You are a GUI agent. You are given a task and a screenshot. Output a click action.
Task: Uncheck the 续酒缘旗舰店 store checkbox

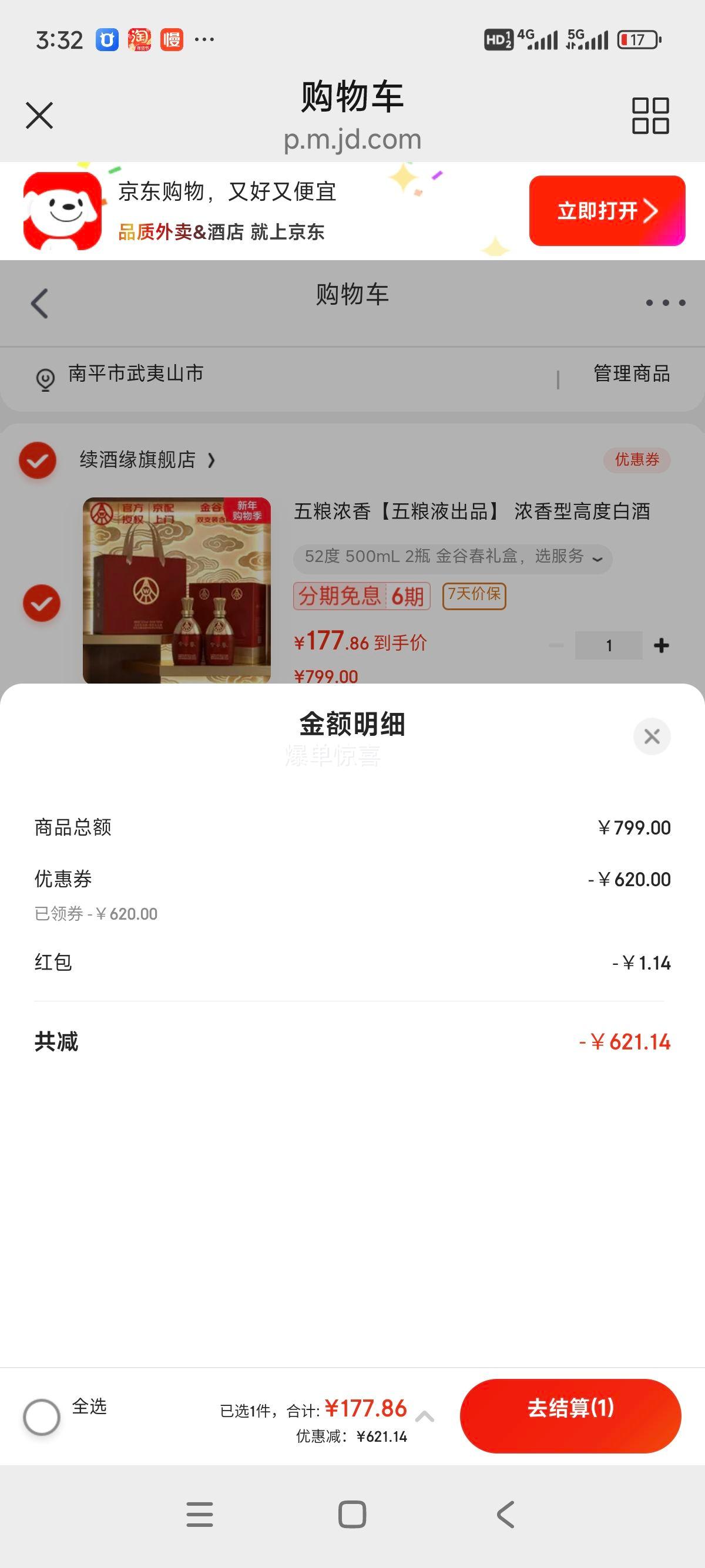38,461
